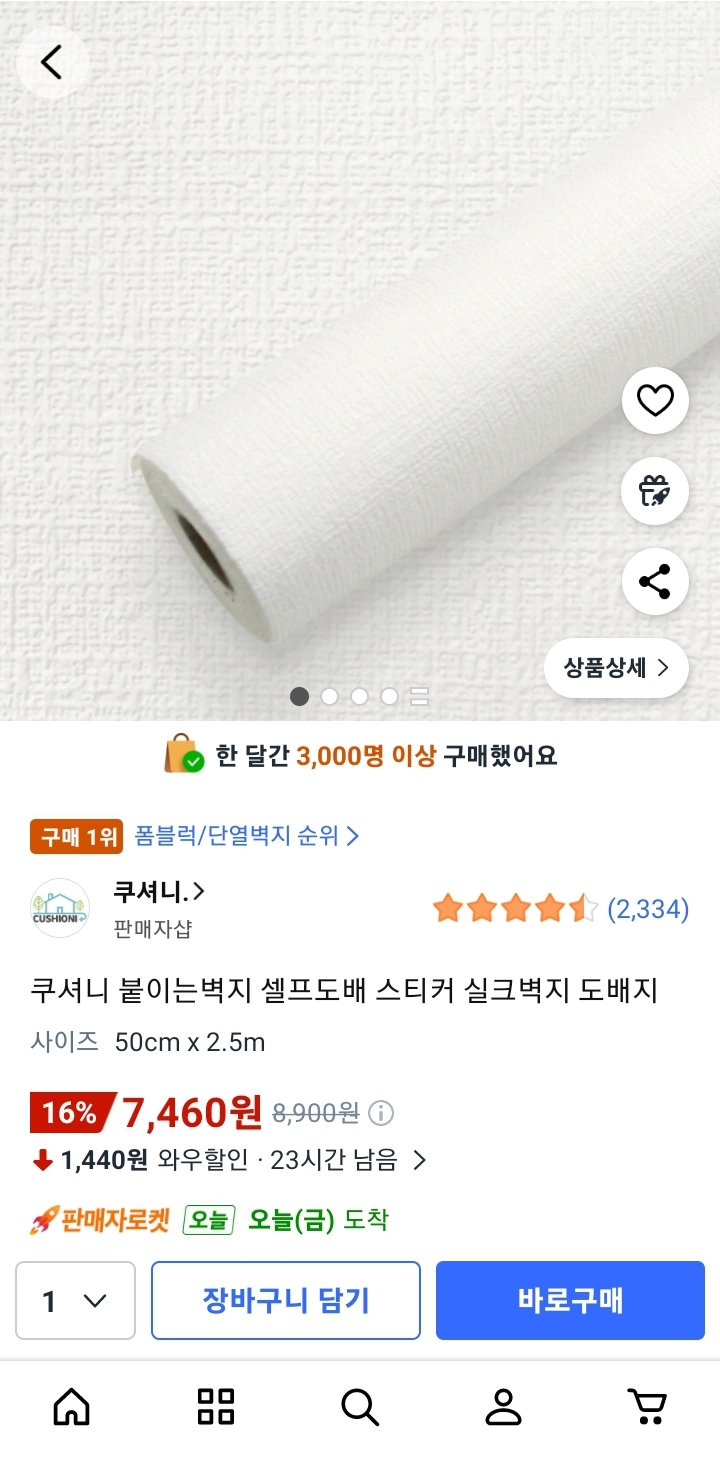
Task: Visit the 쿠셔니 seller shop
Action: pos(160,891)
